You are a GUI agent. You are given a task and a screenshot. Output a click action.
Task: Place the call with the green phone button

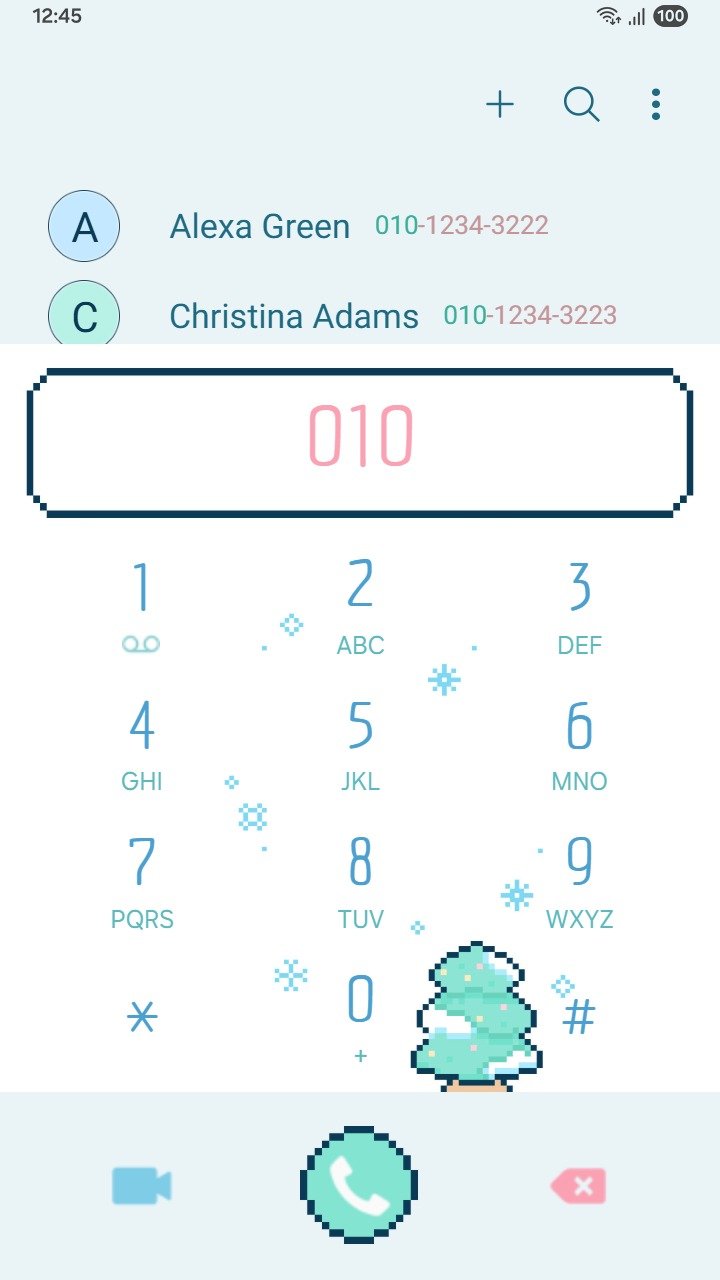tap(359, 1185)
